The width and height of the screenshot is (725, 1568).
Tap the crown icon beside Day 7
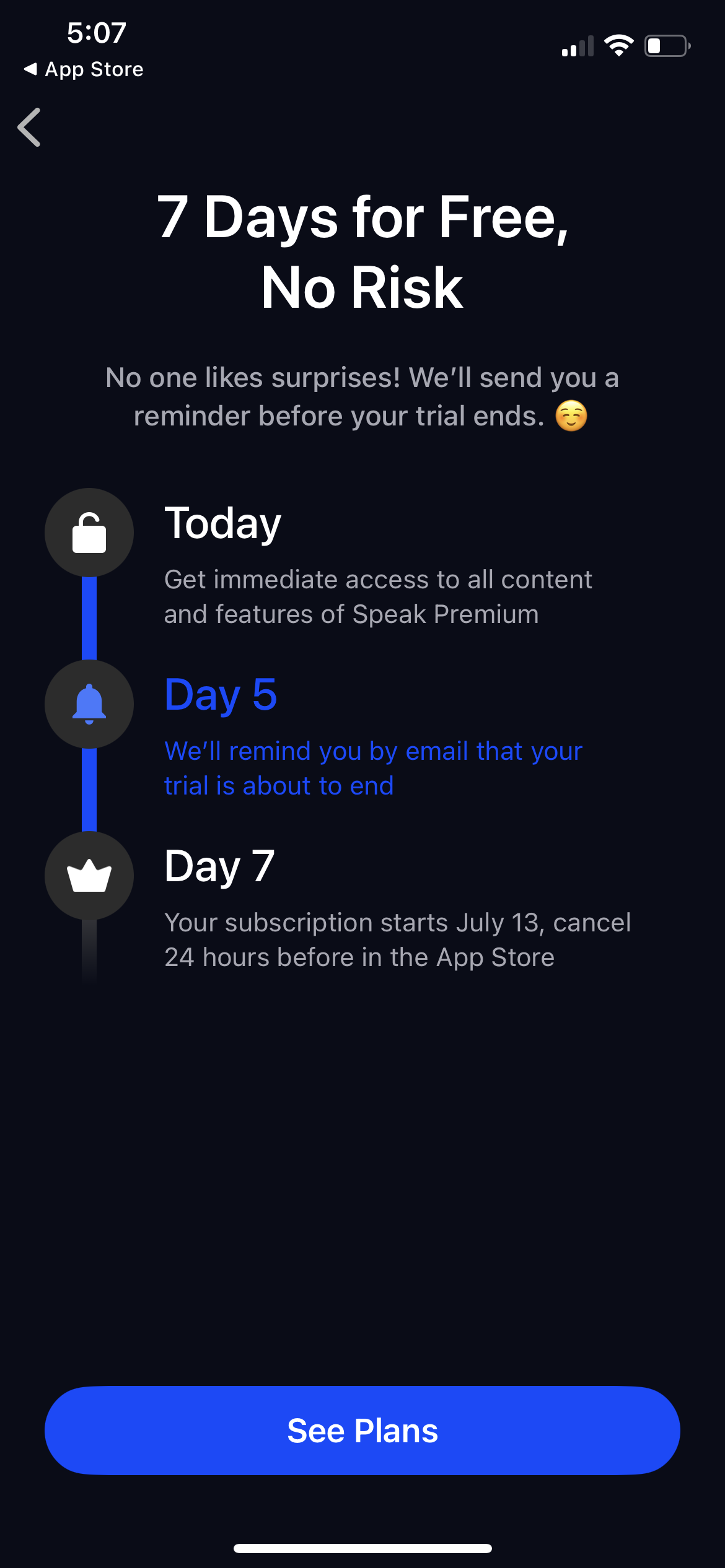point(89,875)
